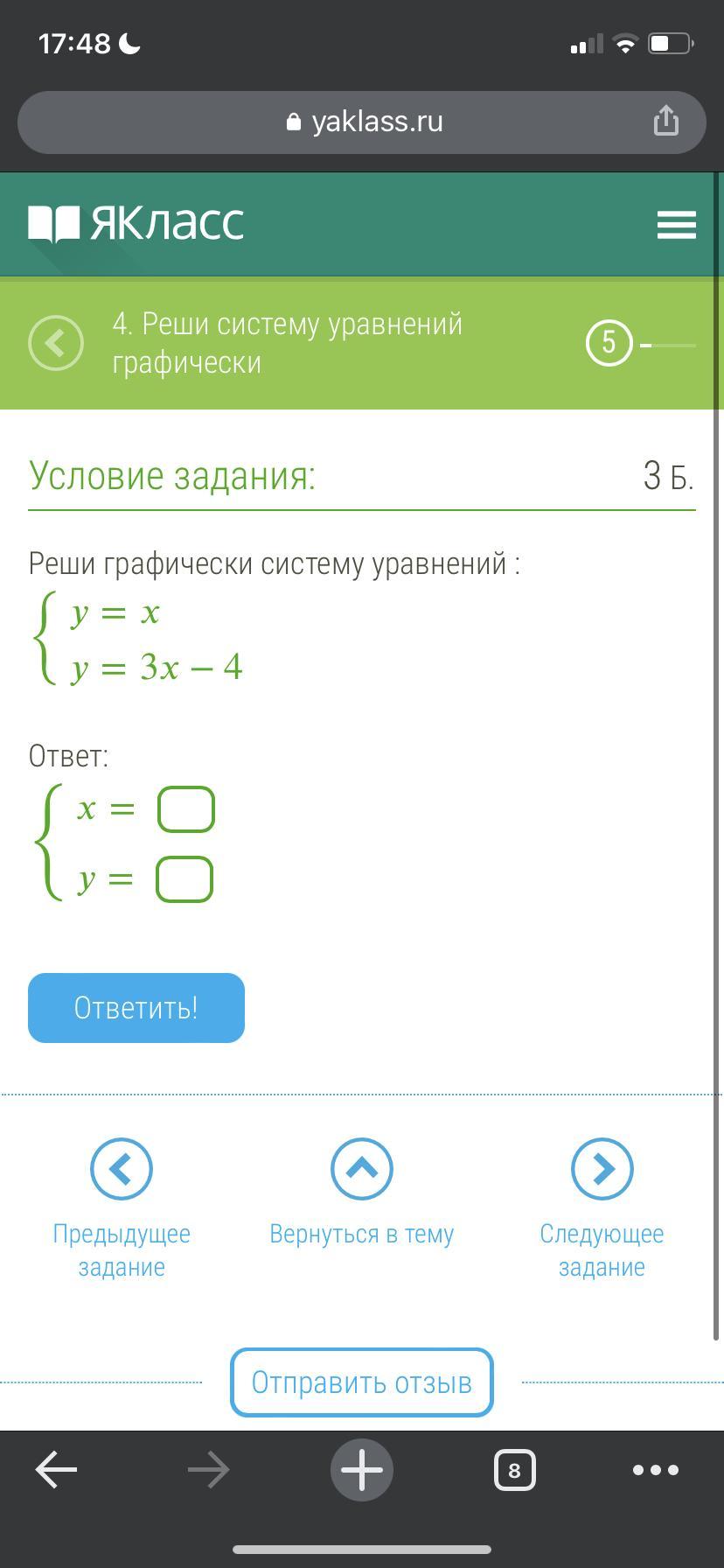Share the page via browser share icon
Viewport: 724px width, 1568px height.
666,121
